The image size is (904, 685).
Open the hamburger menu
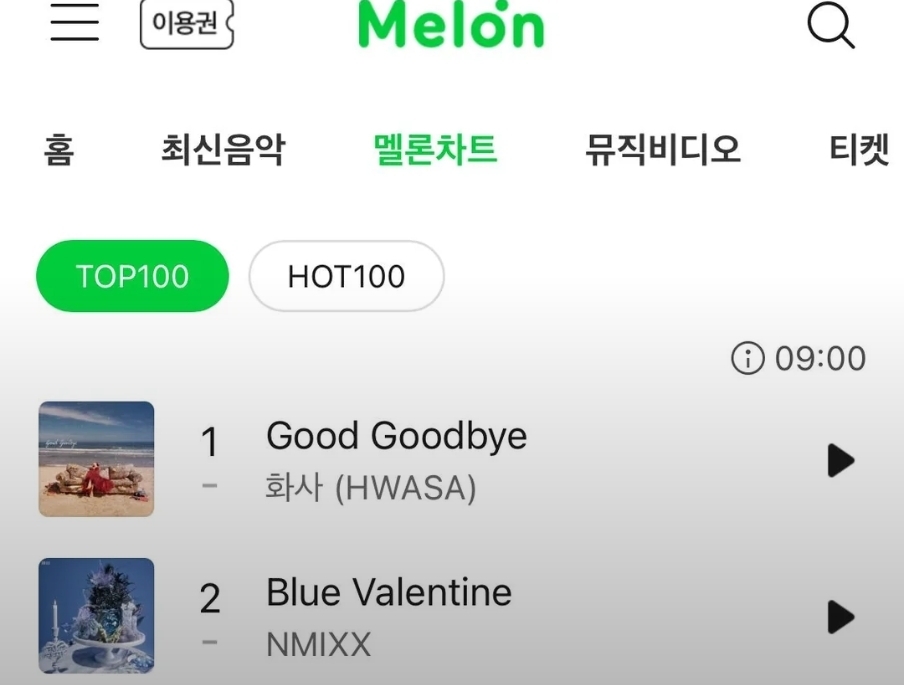coord(74,22)
